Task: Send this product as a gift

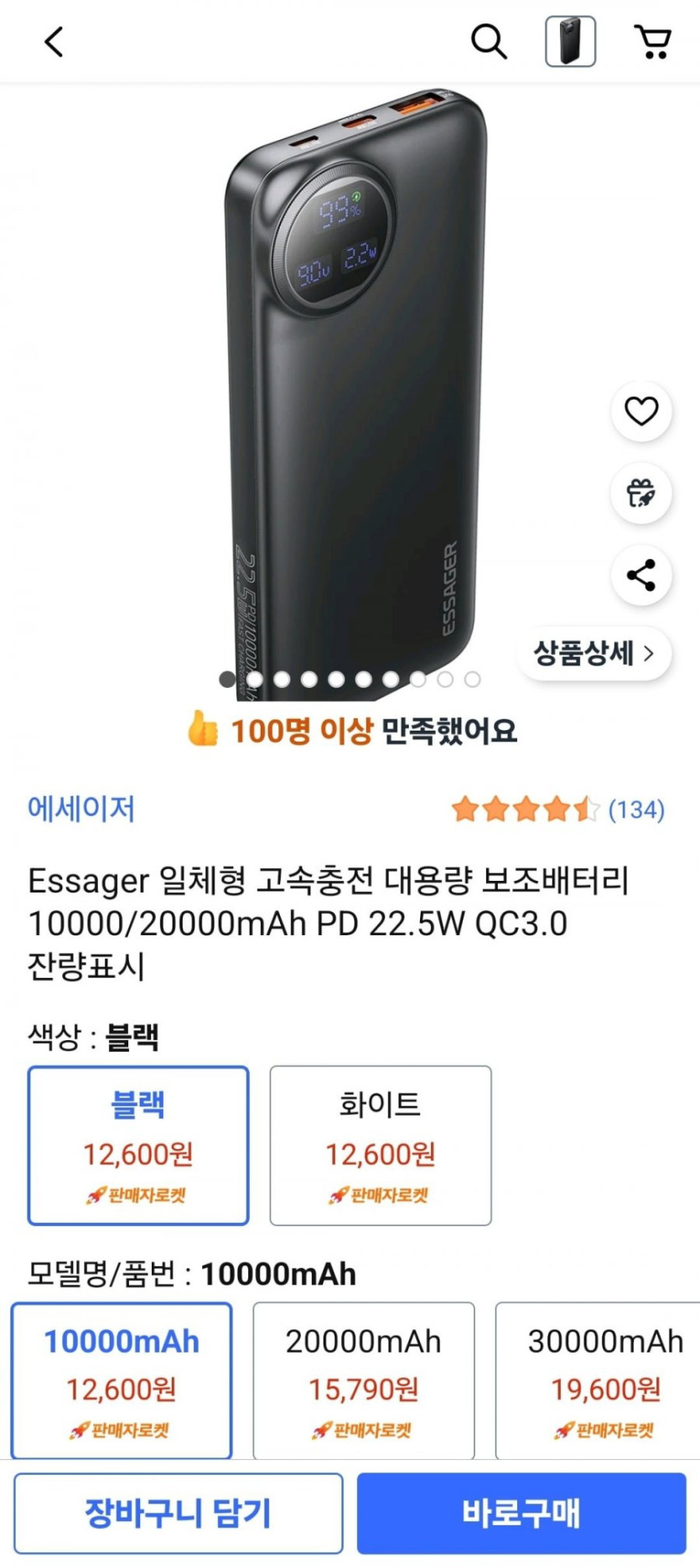Action: click(641, 493)
